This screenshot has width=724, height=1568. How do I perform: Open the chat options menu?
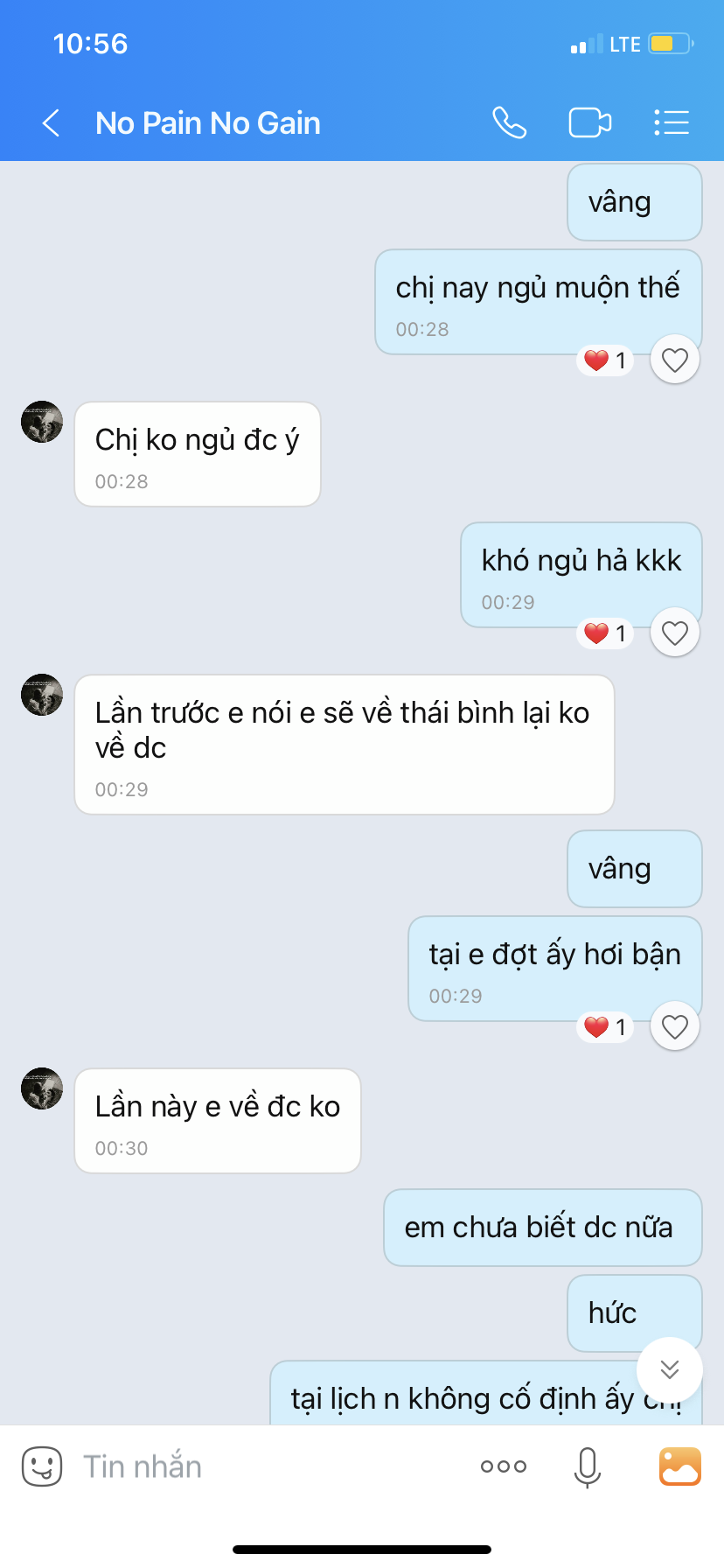[x=671, y=122]
